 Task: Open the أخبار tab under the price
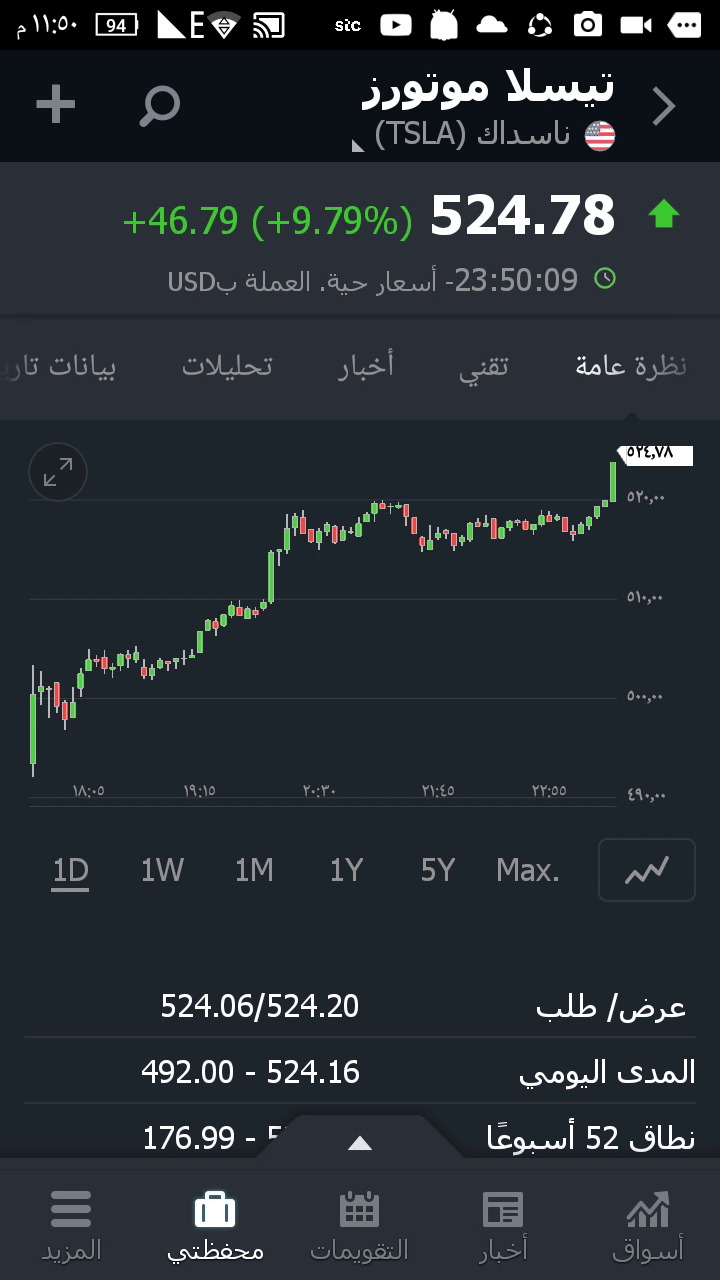pos(366,366)
